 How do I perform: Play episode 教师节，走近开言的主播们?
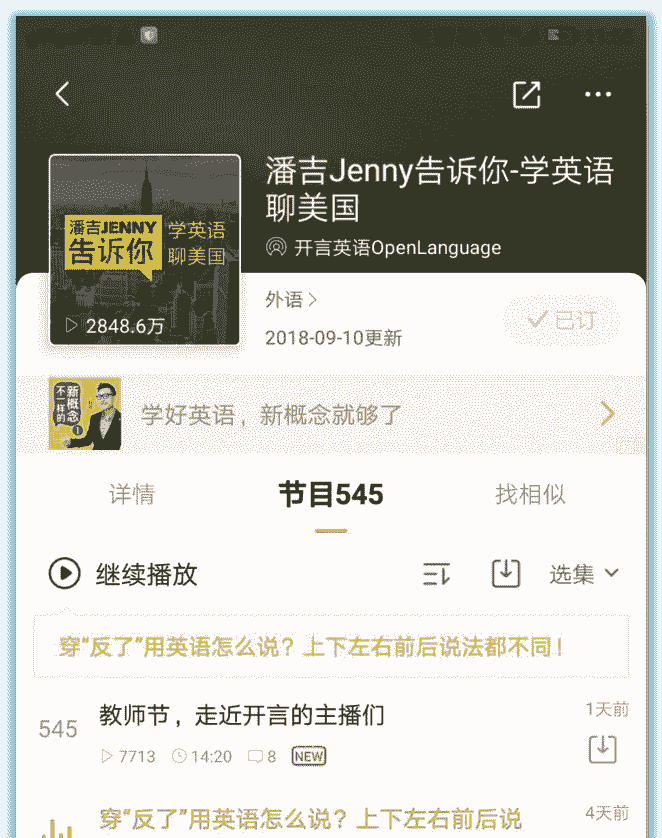coord(242,716)
